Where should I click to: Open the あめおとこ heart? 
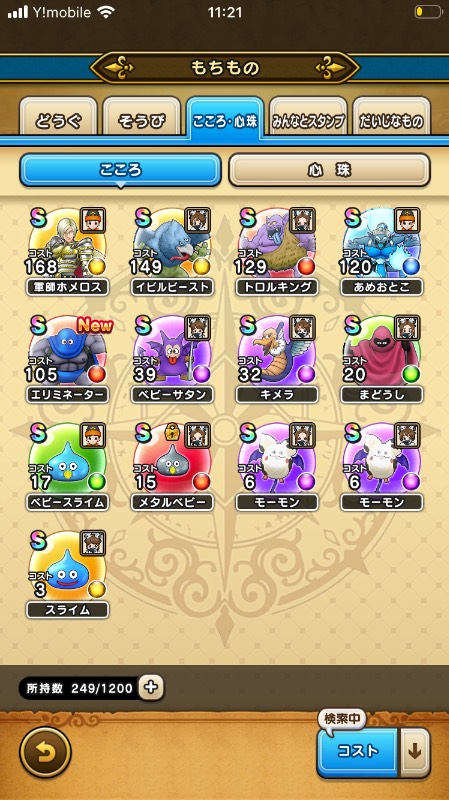[382, 251]
